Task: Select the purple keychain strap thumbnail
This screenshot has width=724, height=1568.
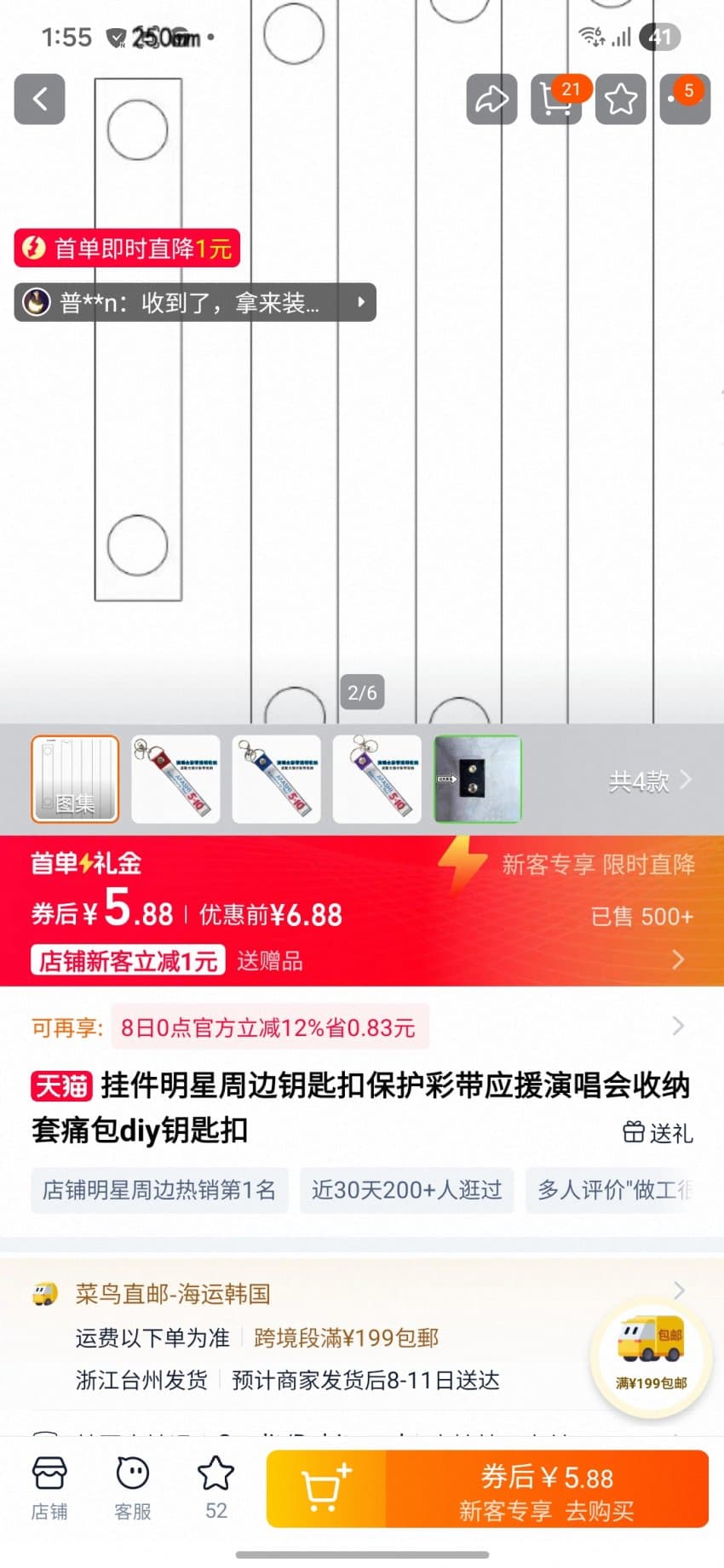Action: (376, 779)
